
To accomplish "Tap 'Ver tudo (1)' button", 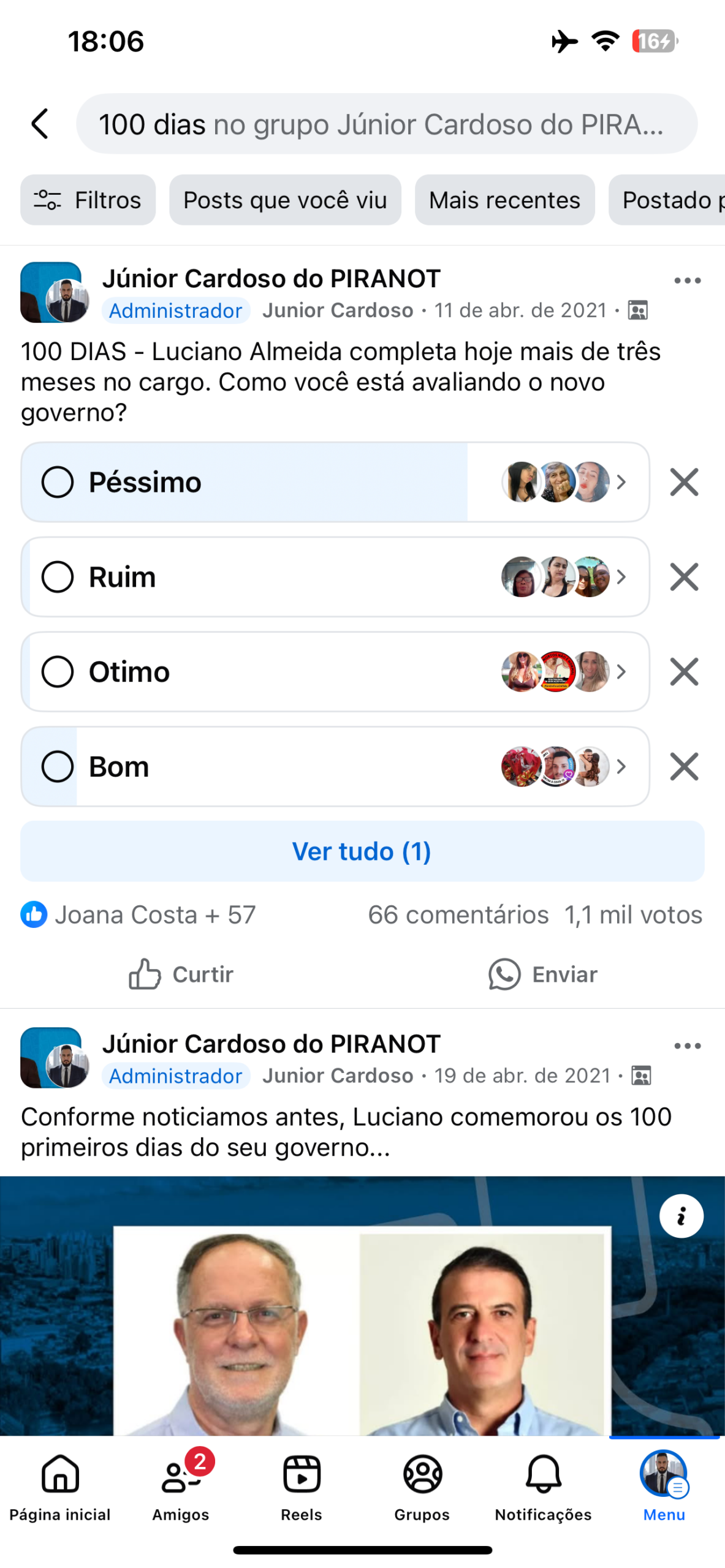I will 362,851.
